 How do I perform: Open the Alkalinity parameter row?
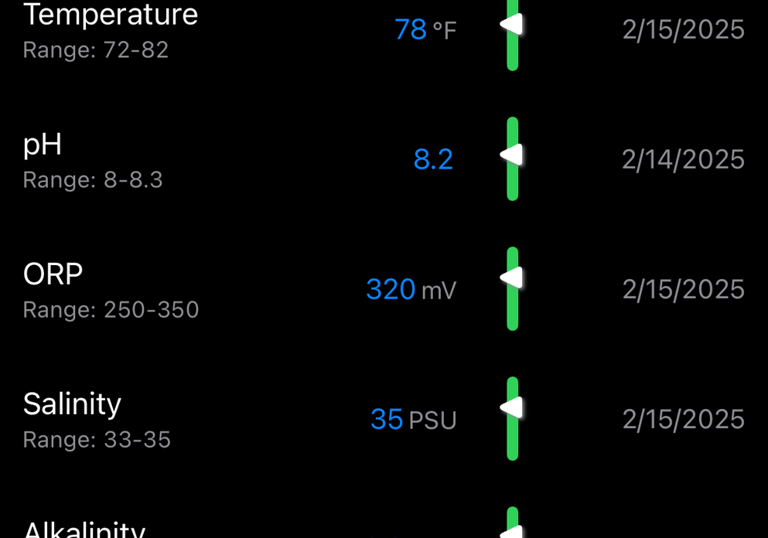85,530
